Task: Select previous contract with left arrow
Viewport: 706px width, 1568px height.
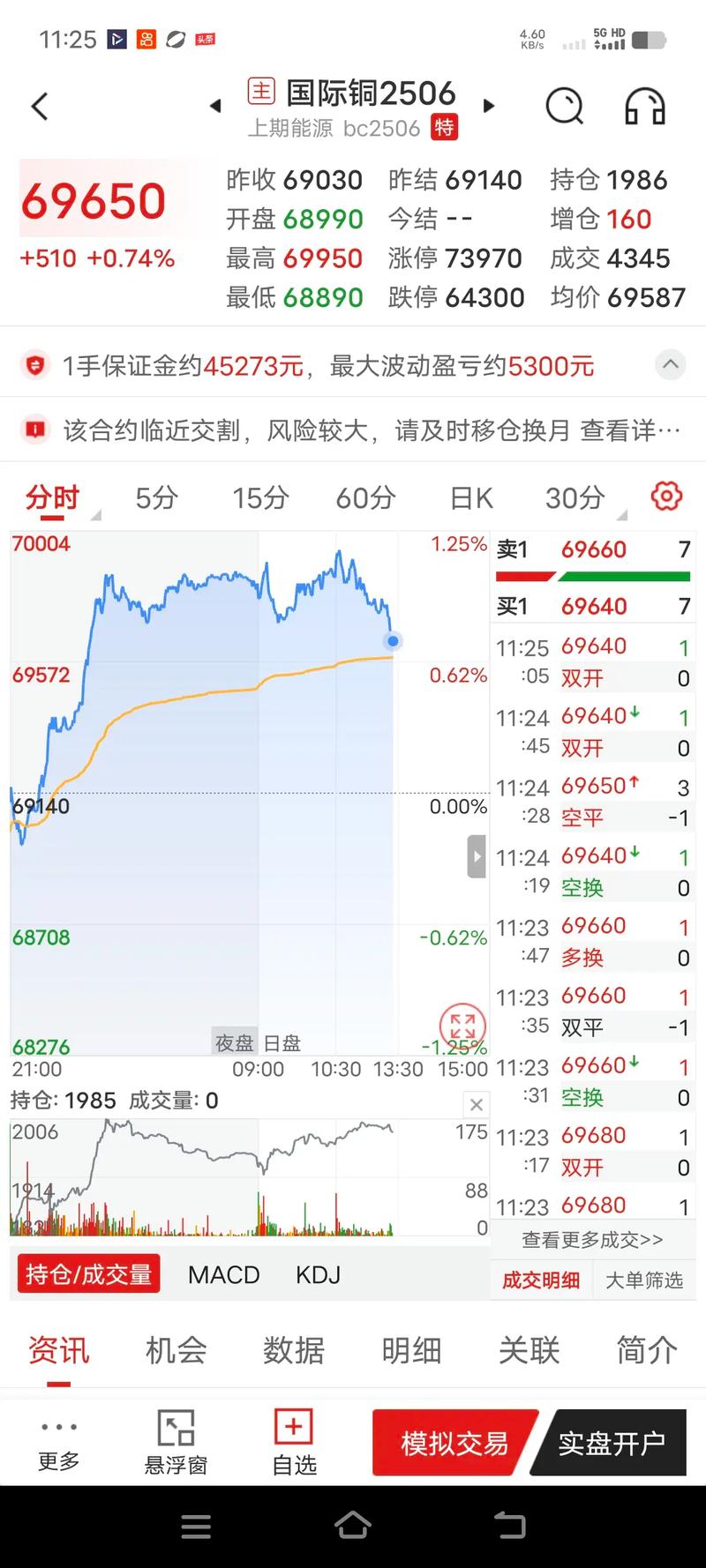Action: coord(215,105)
